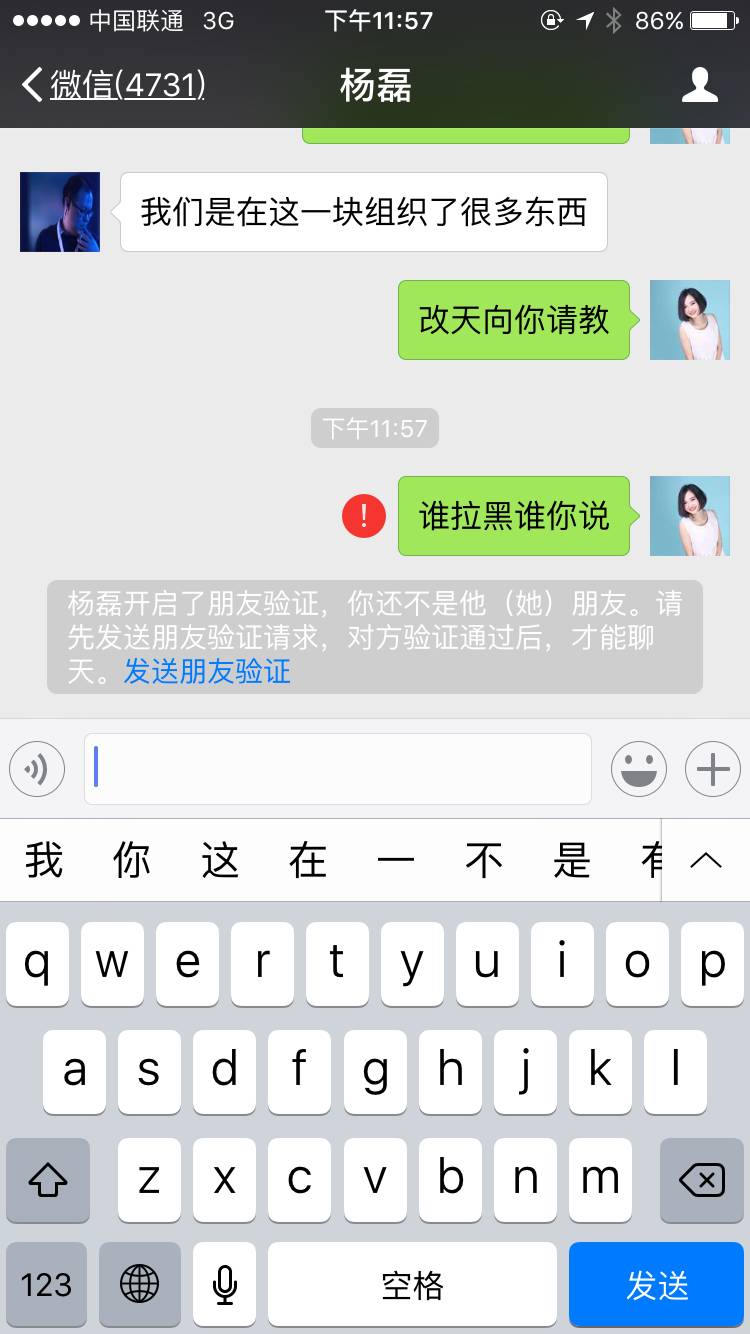Tap the keyboard backspace key

click(x=701, y=1181)
